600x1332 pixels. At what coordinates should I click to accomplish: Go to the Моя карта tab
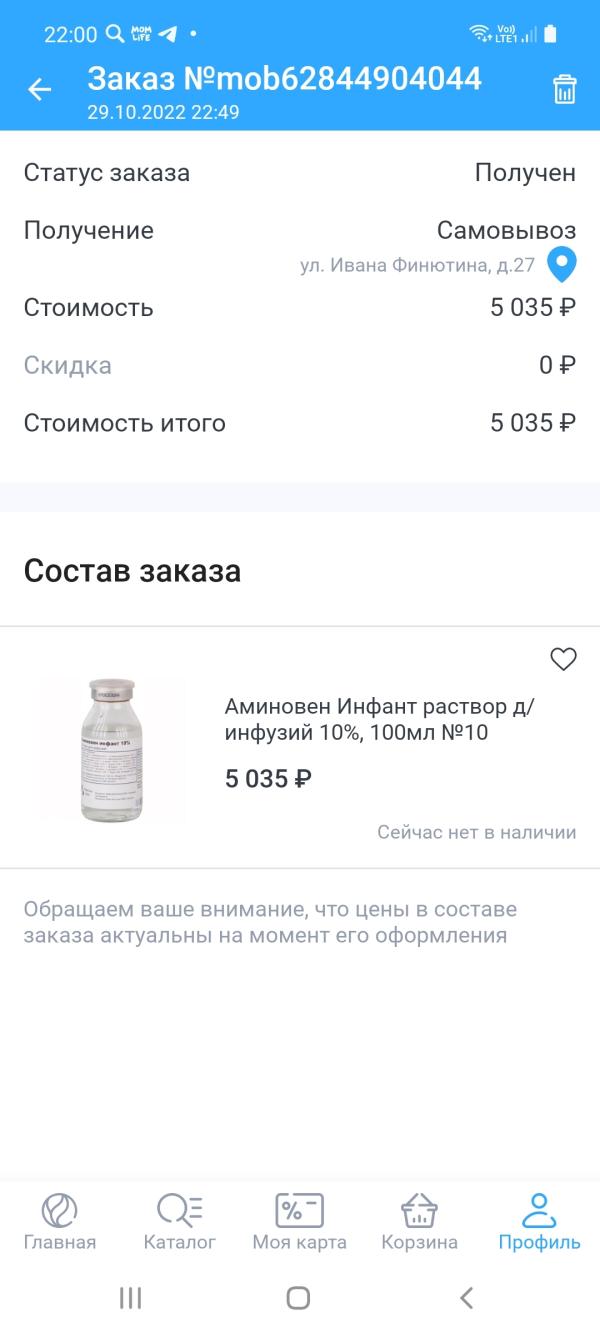click(x=299, y=1222)
